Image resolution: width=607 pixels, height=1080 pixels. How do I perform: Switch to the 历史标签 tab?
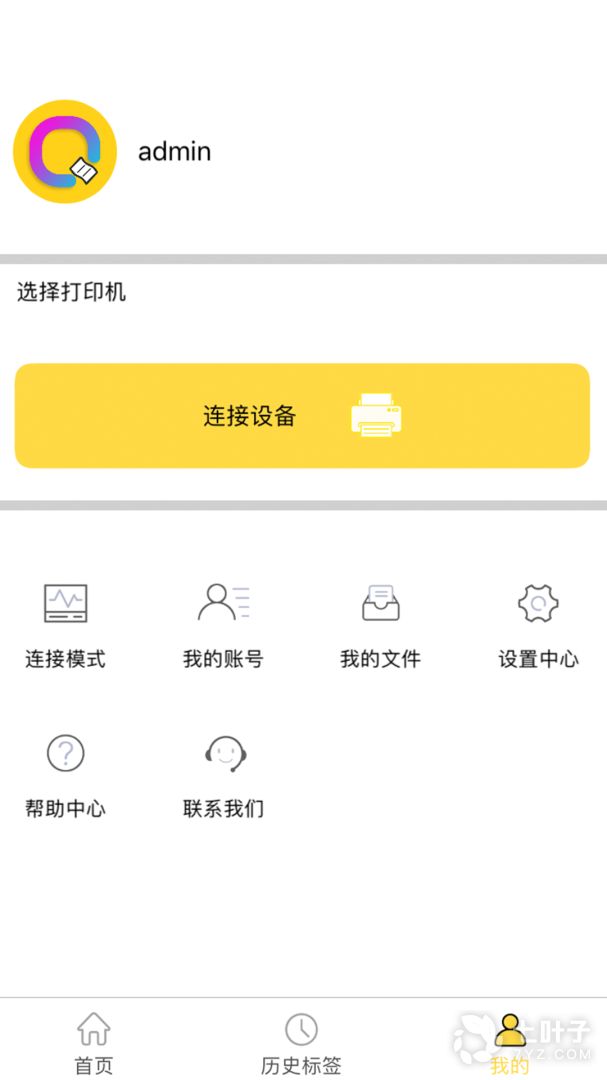(x=301, y=1042)
